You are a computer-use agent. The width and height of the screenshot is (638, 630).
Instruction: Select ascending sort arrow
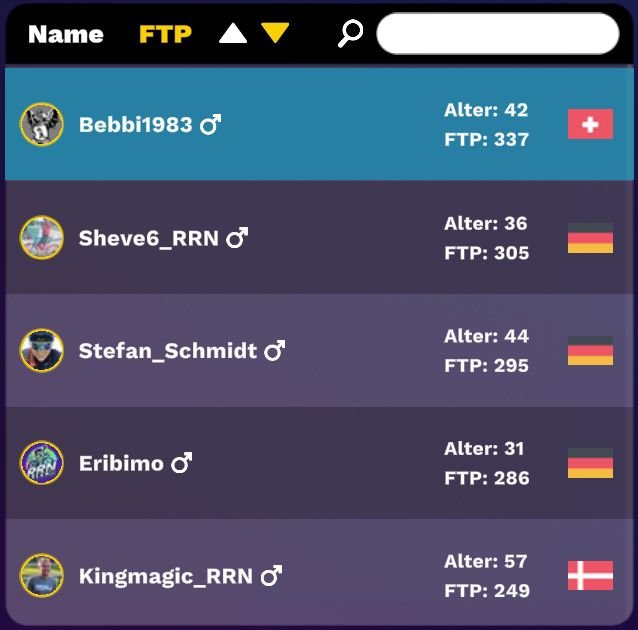point(232,34)
